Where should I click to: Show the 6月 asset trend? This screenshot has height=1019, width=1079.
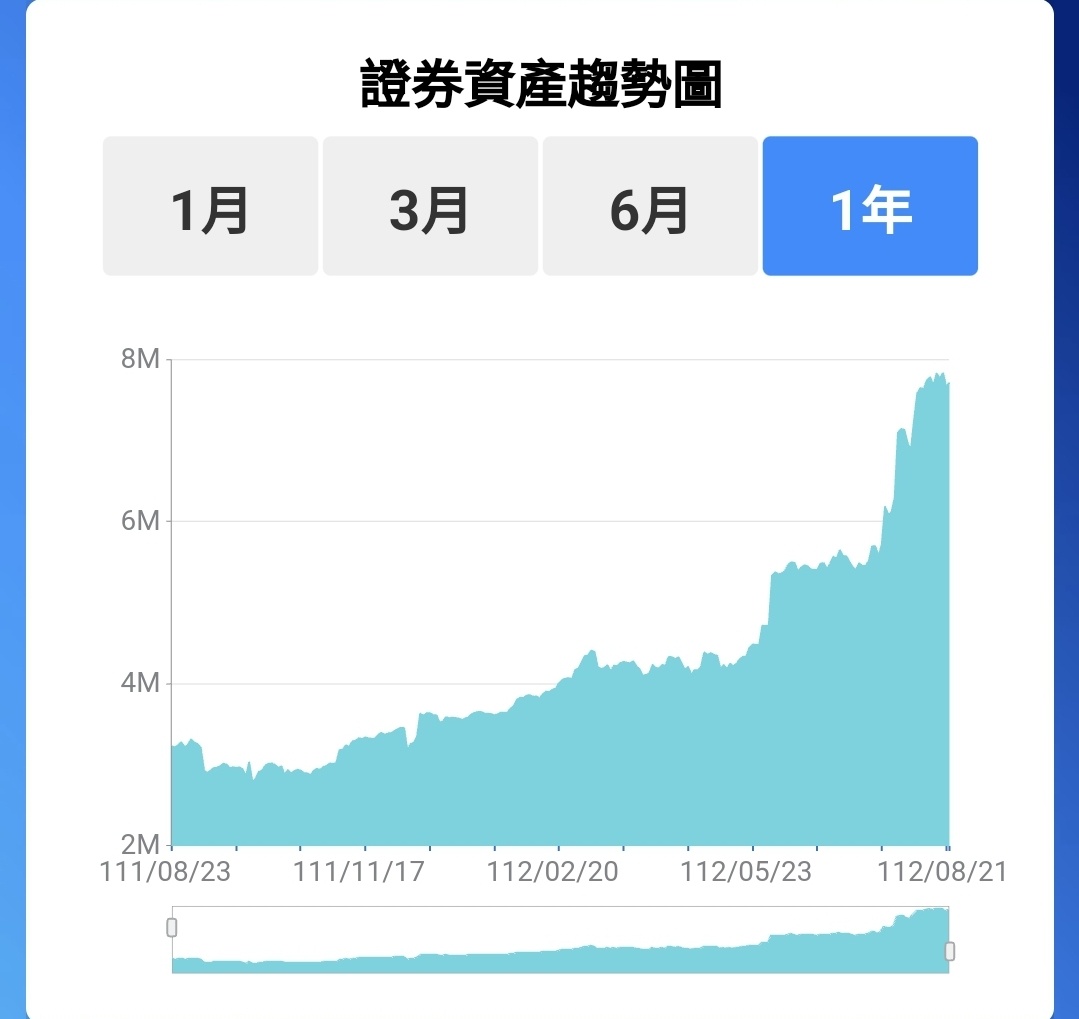click(650, 206)
